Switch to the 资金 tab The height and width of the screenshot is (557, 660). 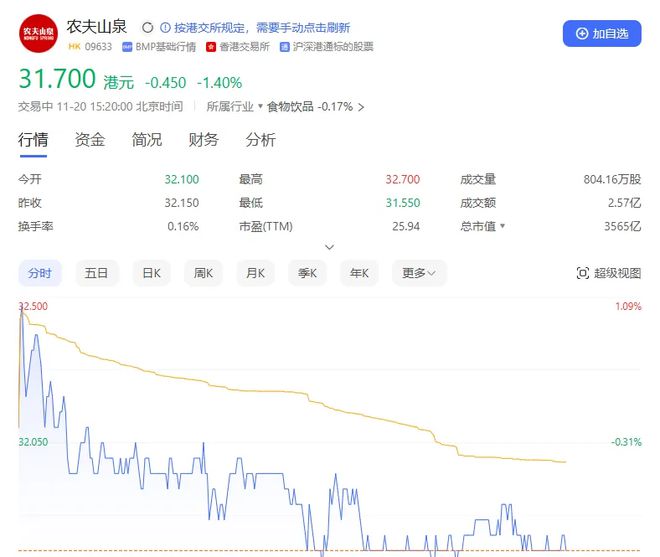90,140
